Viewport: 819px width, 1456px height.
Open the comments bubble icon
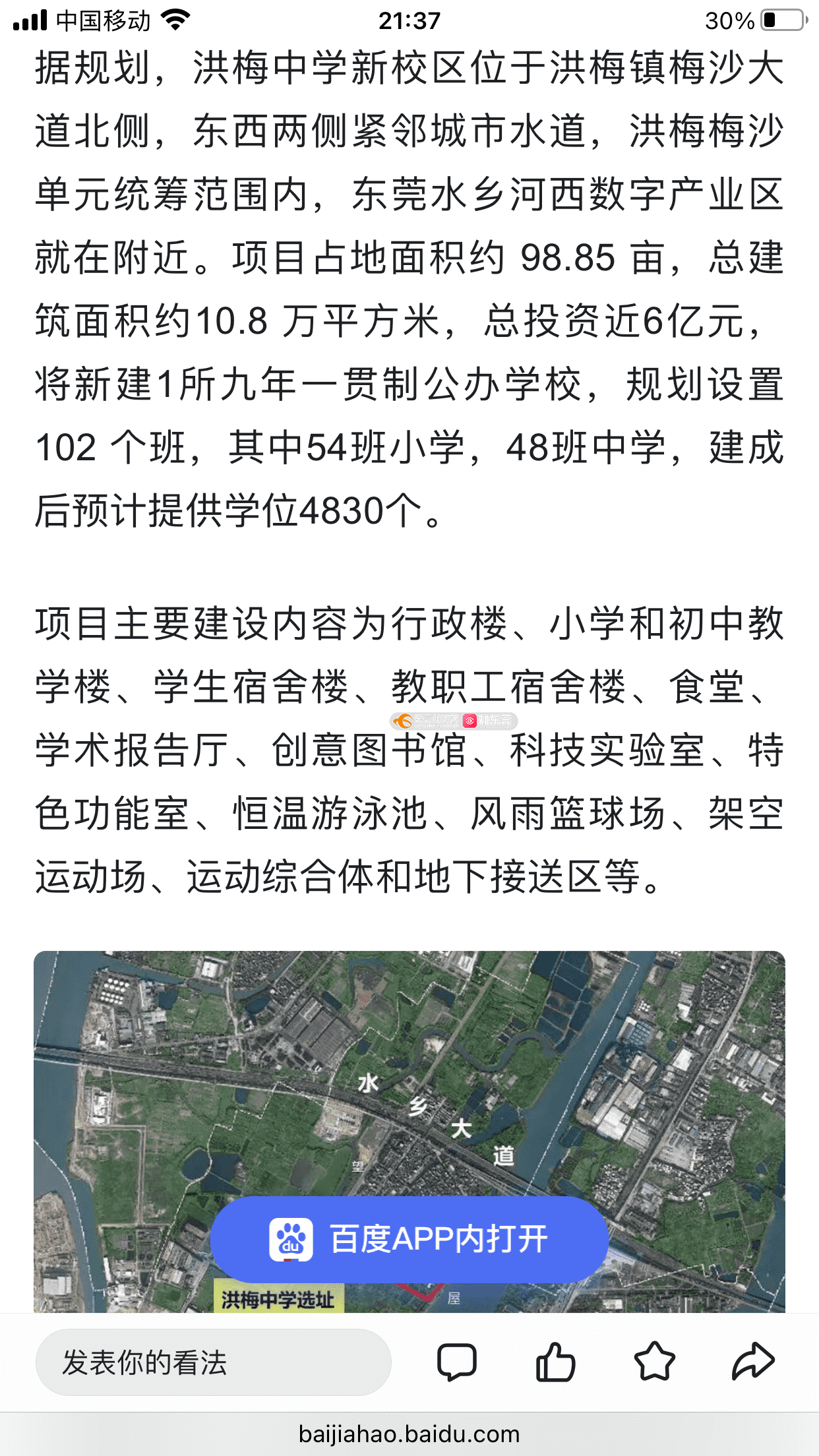pyautogui.click(x=456, y=1362)
